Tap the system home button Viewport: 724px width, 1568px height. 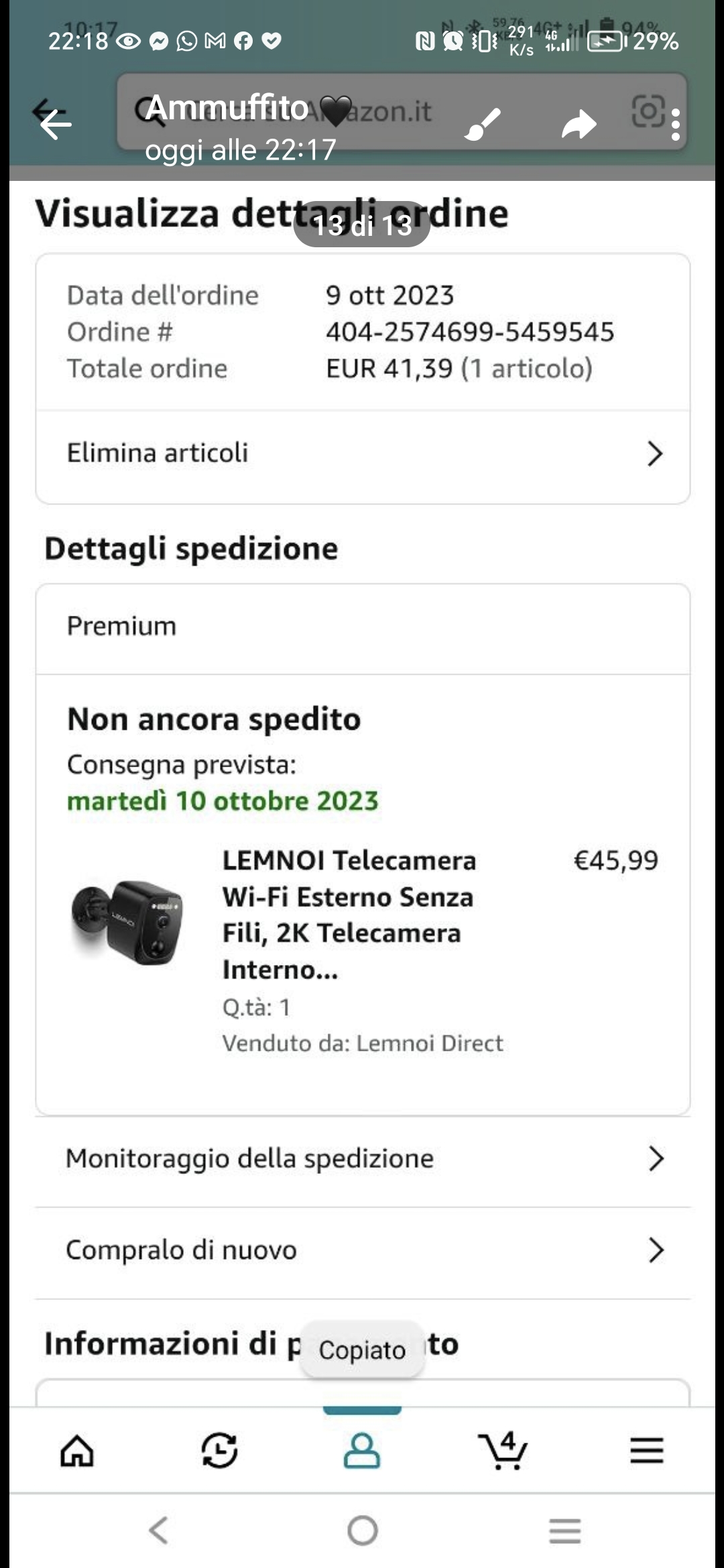363,1530
